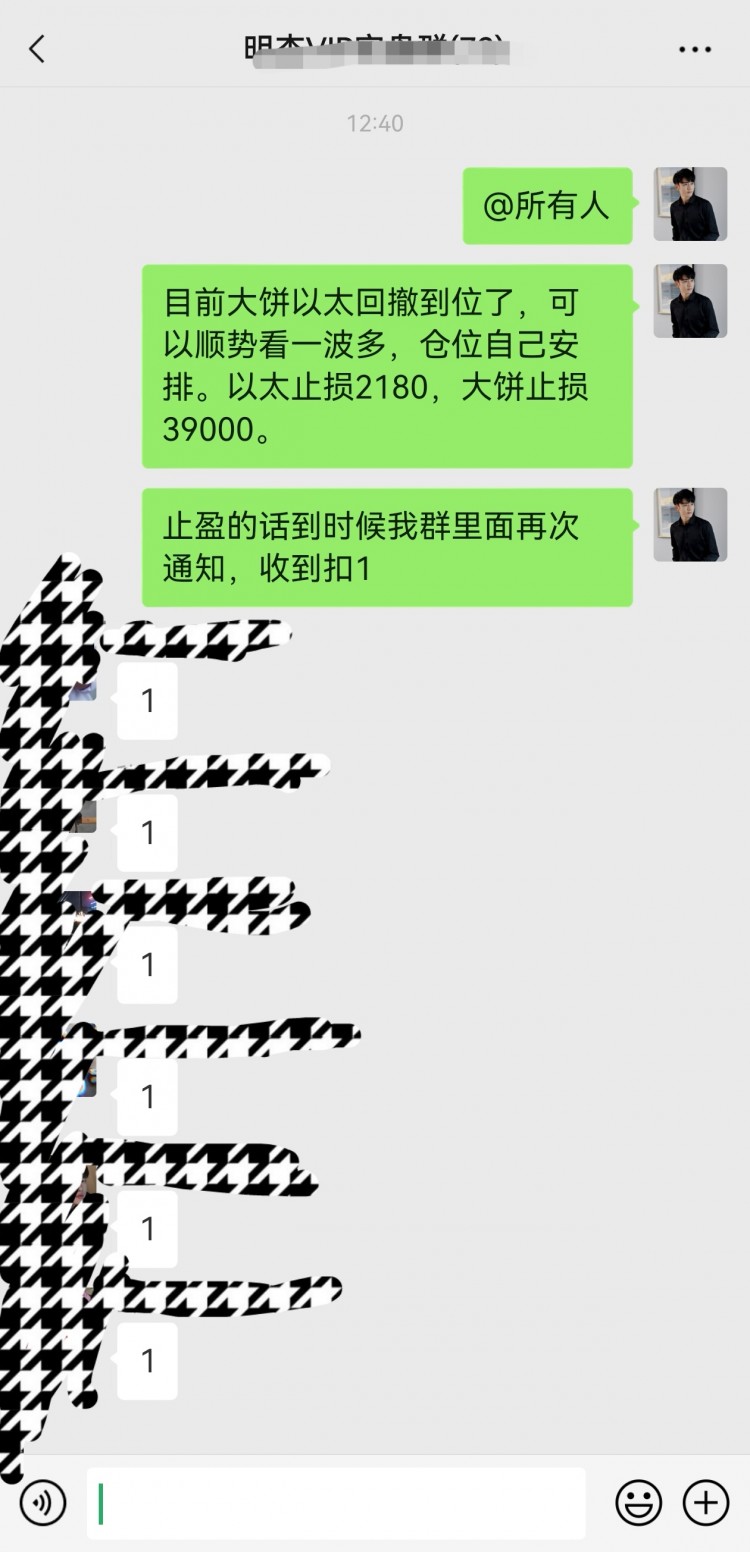Screen dimensions: 750x1552
Task: Switch to voice message input
Action: 43,1502
